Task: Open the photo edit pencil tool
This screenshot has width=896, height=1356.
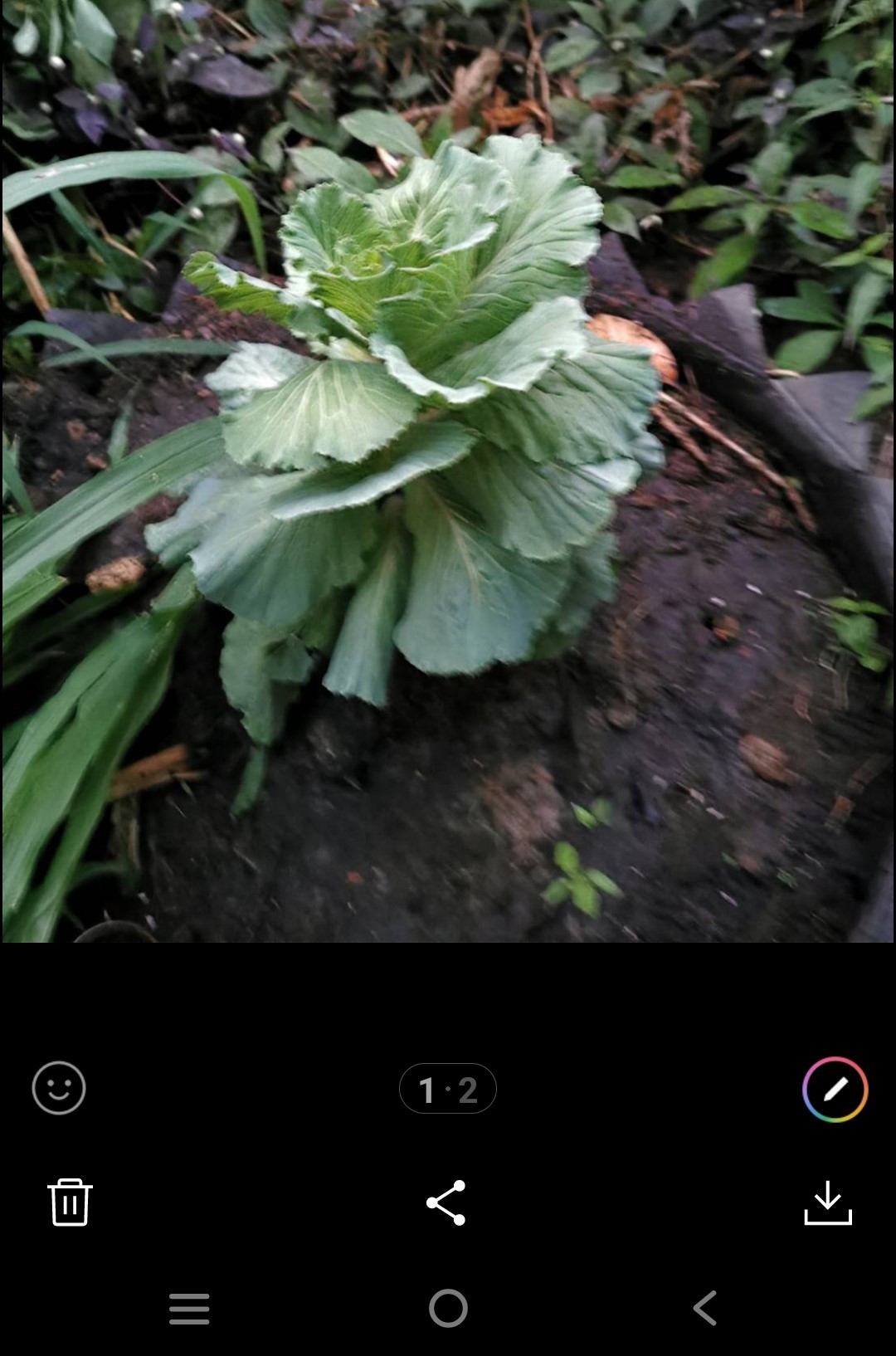Action: [835, 1089]
